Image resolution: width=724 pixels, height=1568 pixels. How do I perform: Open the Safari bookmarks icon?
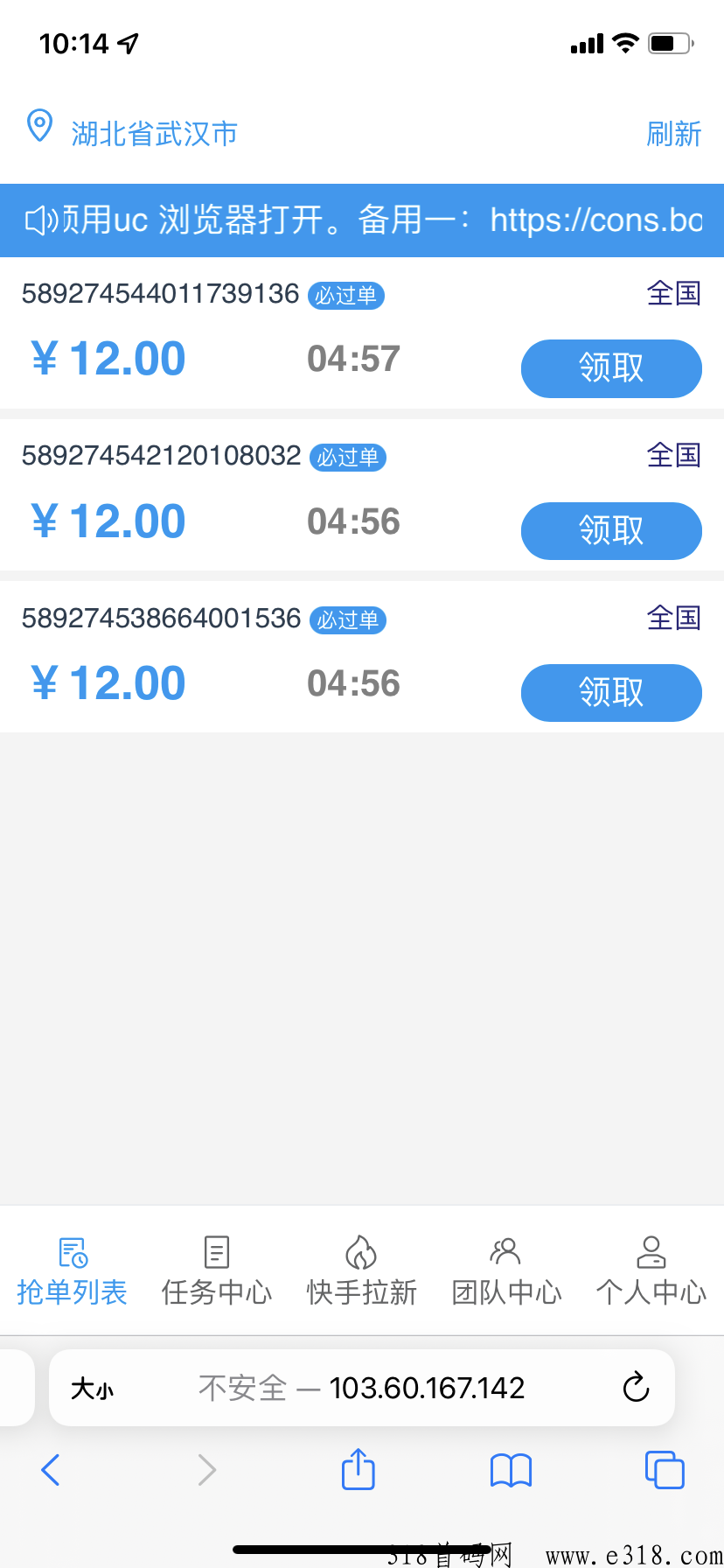point(511,1470)
